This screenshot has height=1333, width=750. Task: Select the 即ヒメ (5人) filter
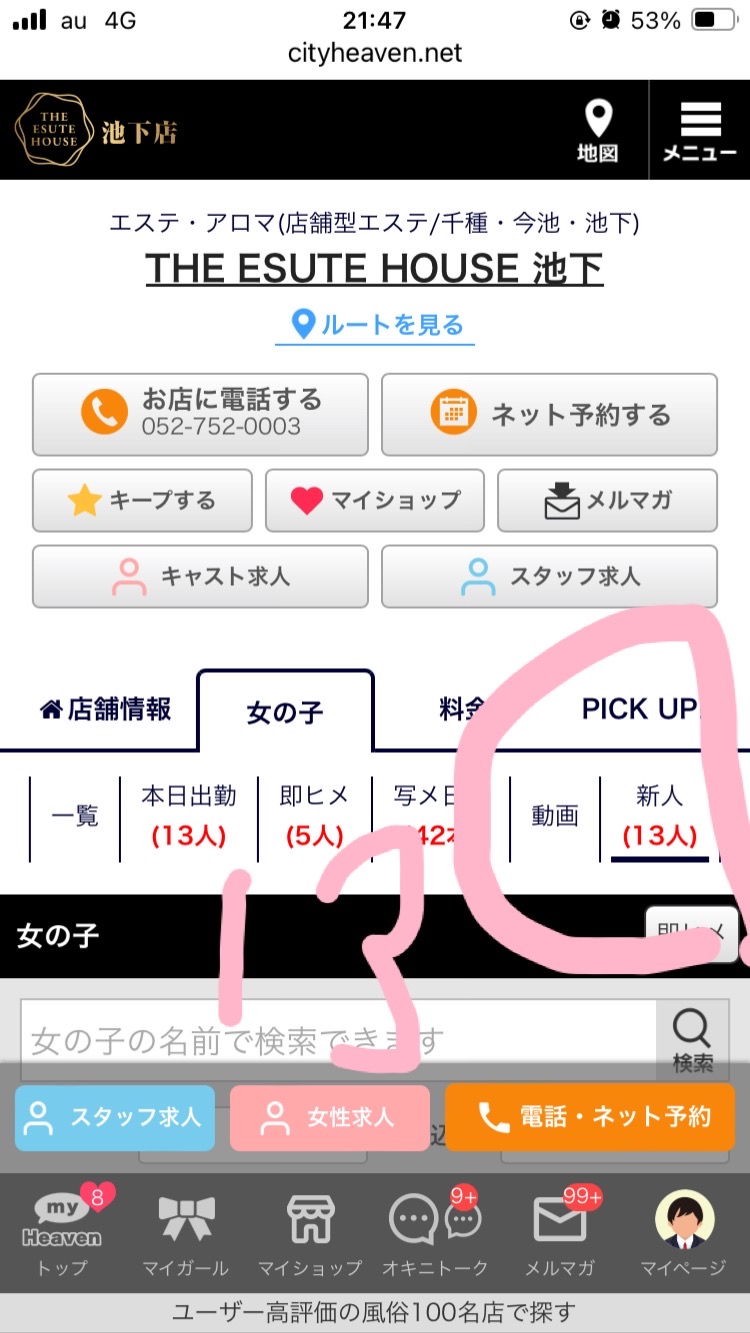[315, 816]
